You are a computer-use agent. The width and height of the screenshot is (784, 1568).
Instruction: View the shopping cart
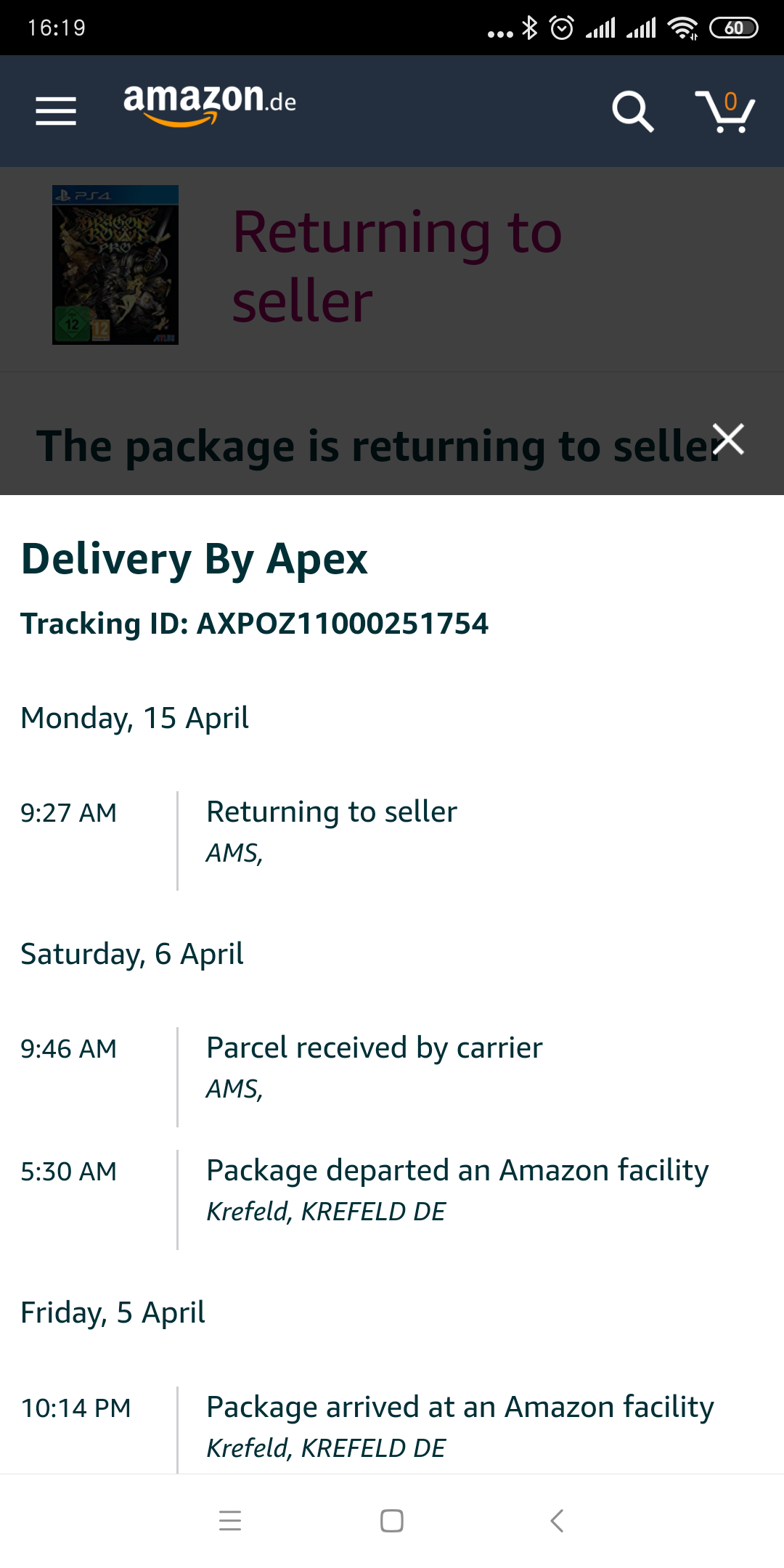tap(725, 111)
